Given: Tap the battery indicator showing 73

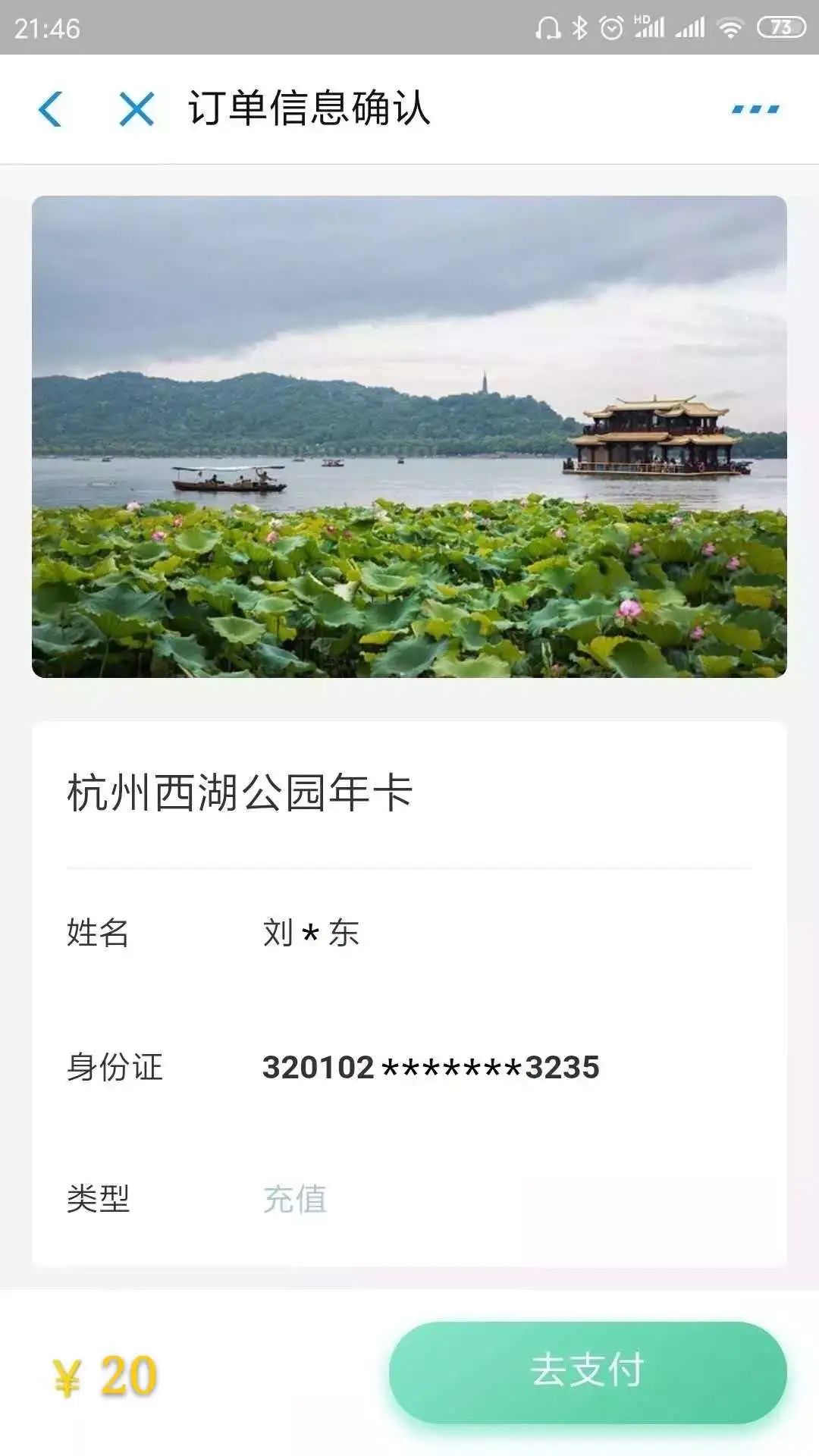Looking at the screenshot, I should pos(777,27).
